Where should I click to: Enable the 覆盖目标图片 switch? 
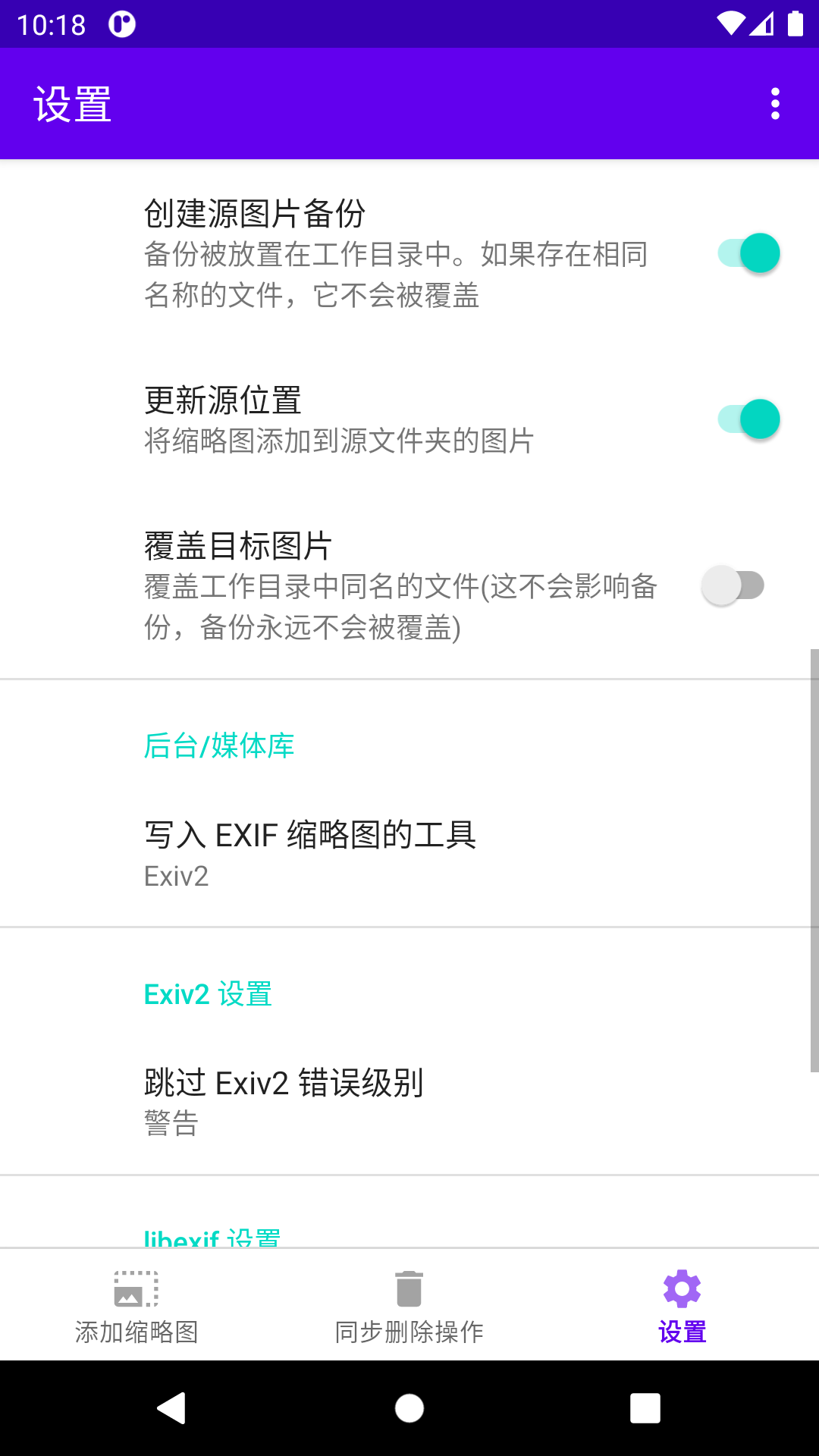[x=733, y=585]
